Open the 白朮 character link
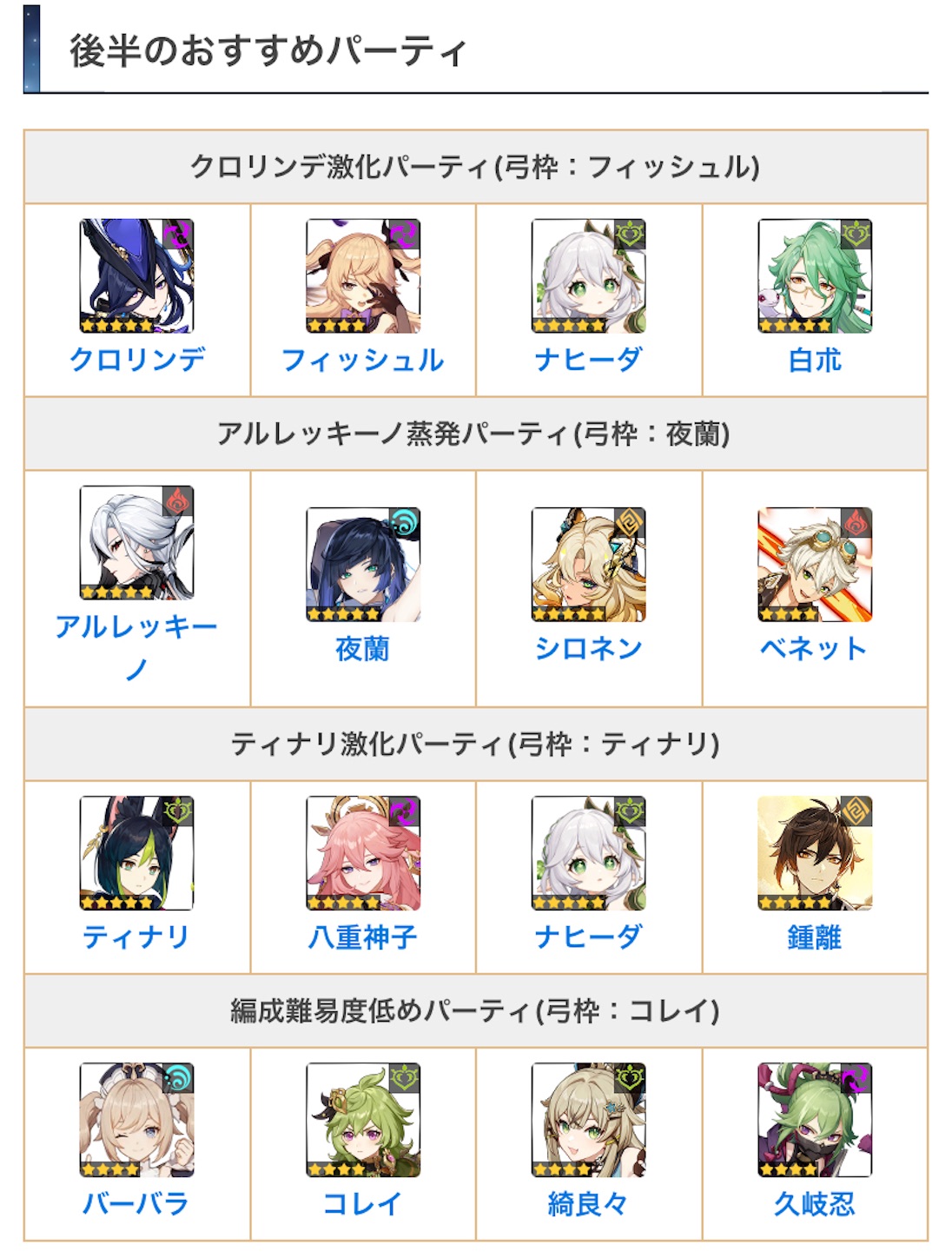Screen dimensions: 952x1258 (815, 359)
